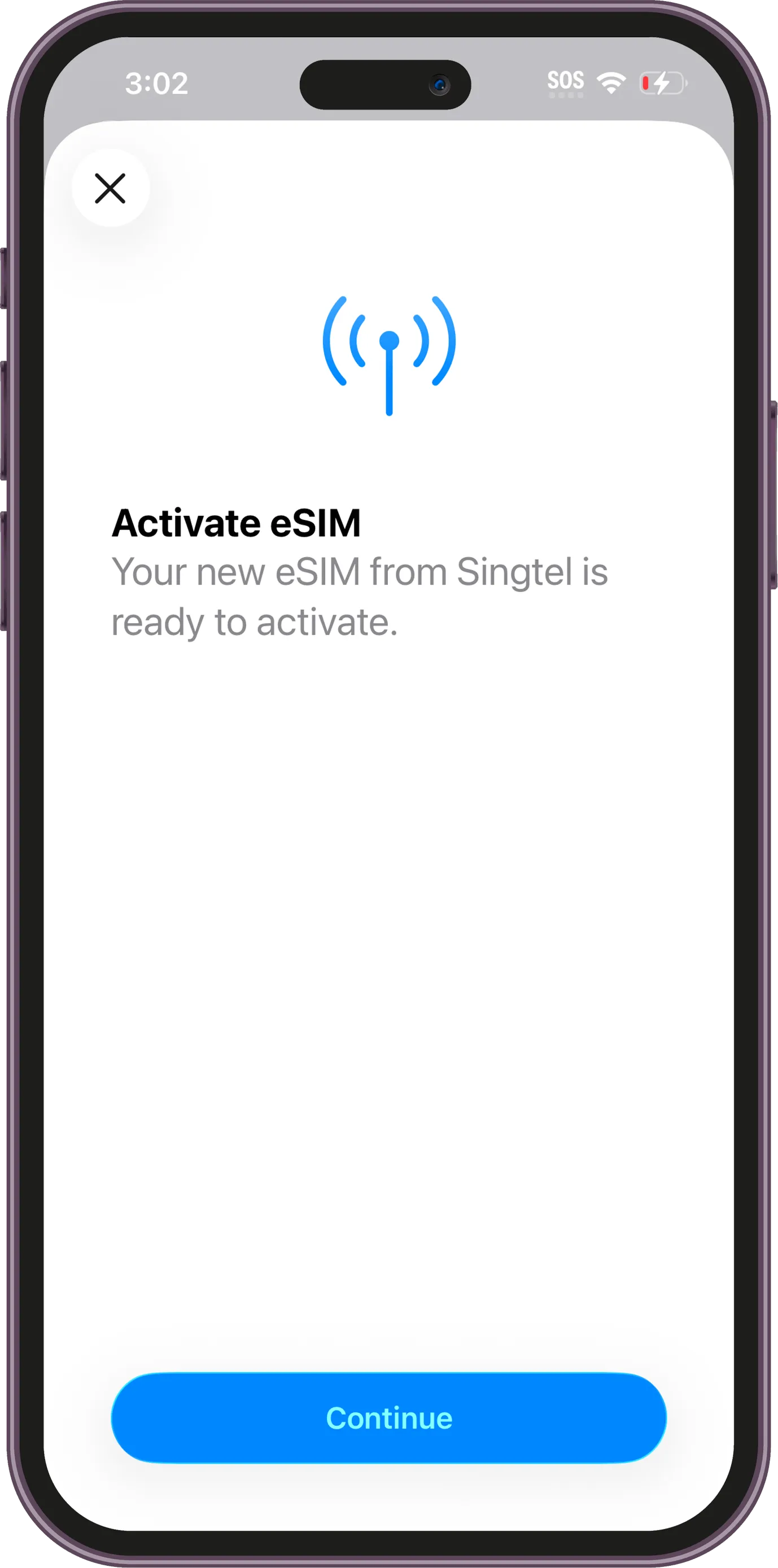
Task: Tap Continue to activate the Singtel eSIM
Action: pos(388,1418)
